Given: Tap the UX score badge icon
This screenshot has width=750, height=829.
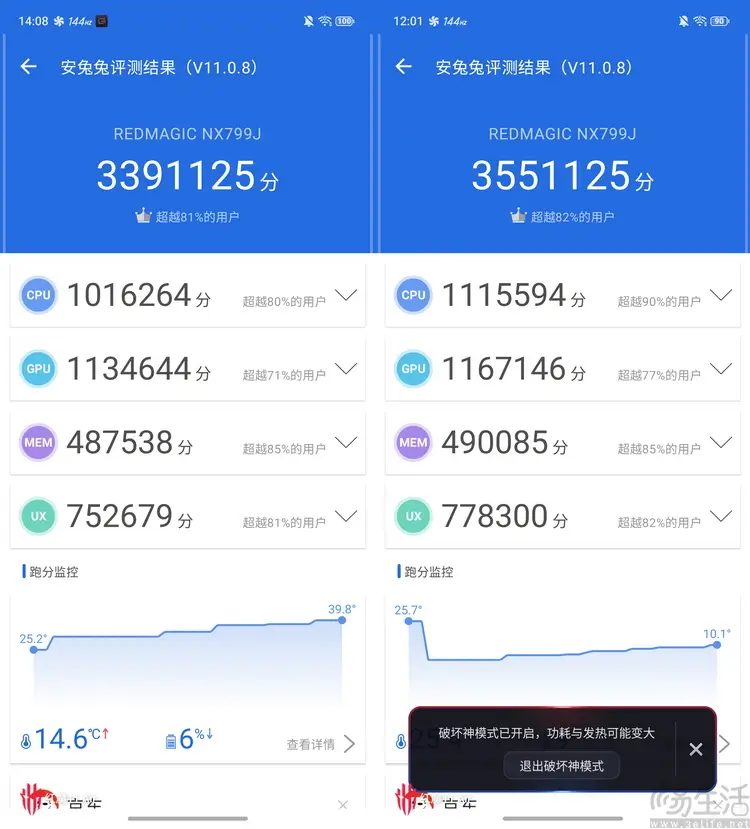Looking at the screenshot, I should coord(38,516).
